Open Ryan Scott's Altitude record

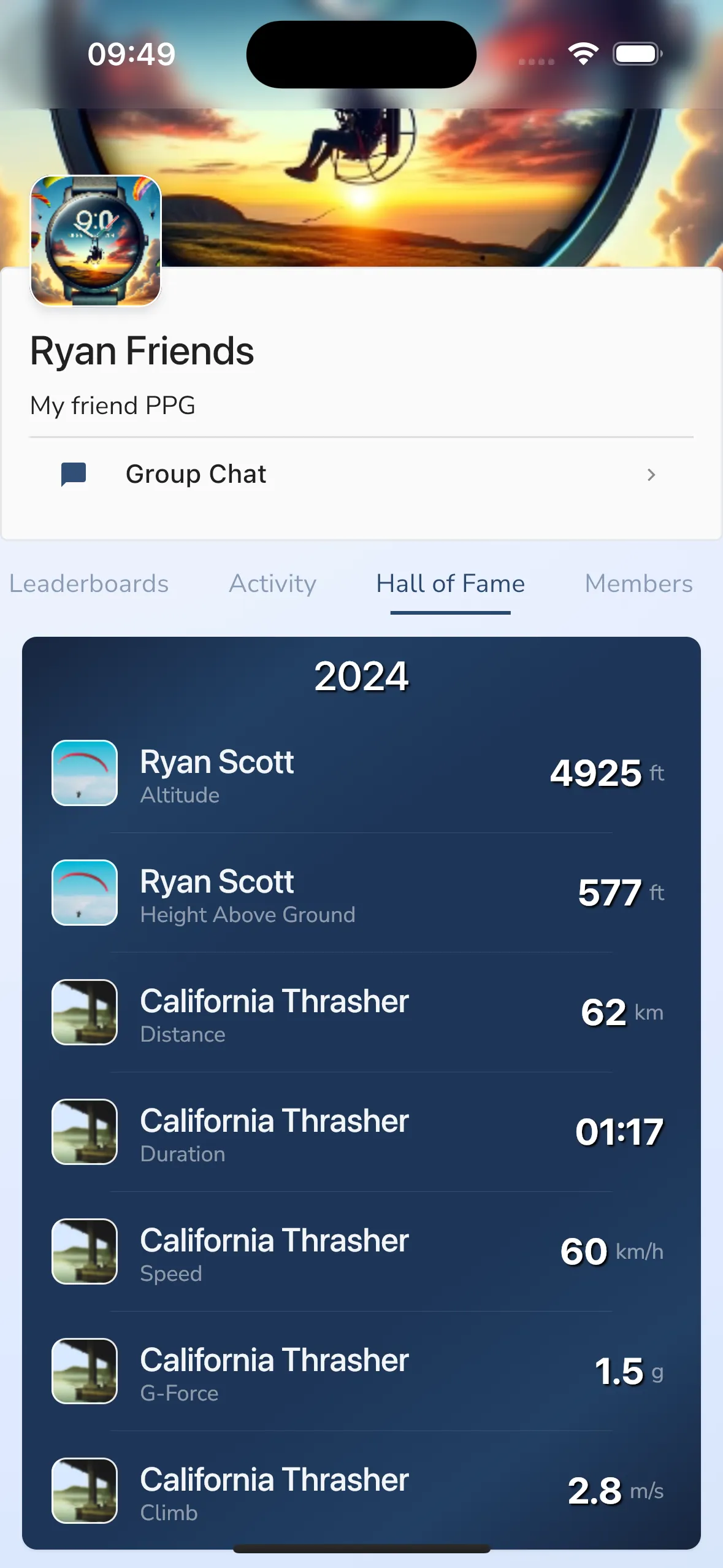361,773
